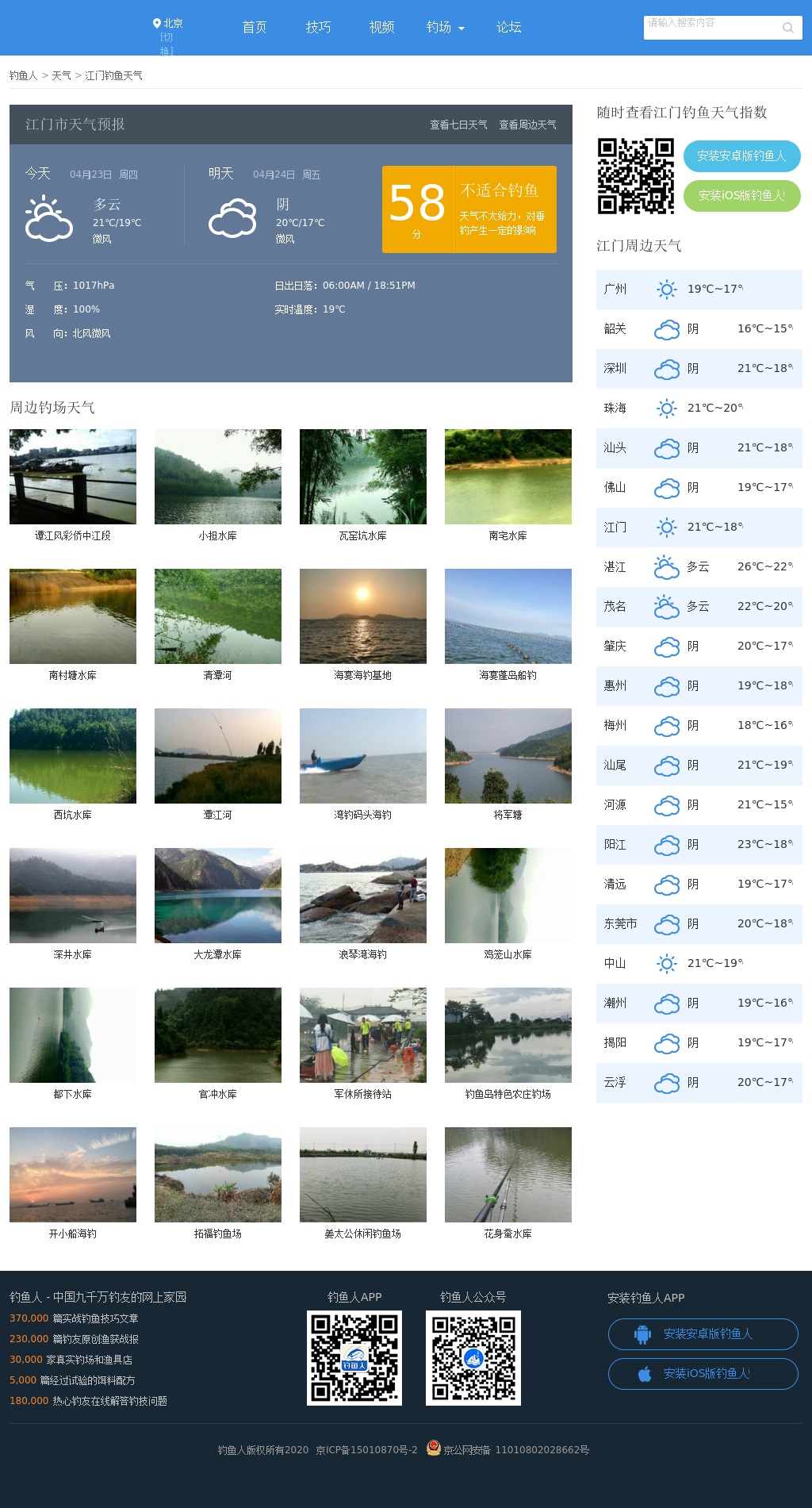View weather for 珠海
Screen dimensions: 812x1508
coord(699,408)
